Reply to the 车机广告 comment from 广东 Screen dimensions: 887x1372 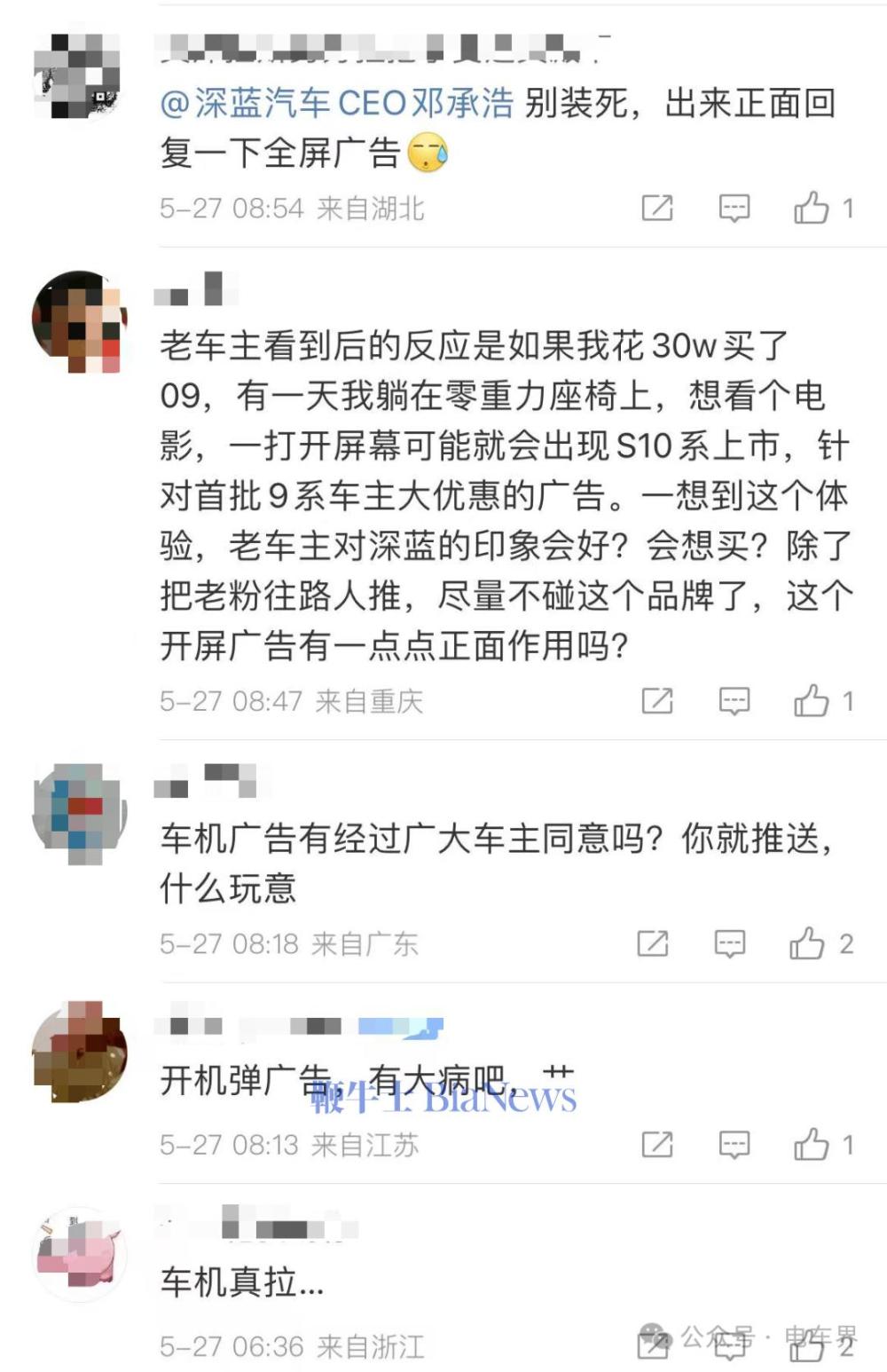coord(730,943)
